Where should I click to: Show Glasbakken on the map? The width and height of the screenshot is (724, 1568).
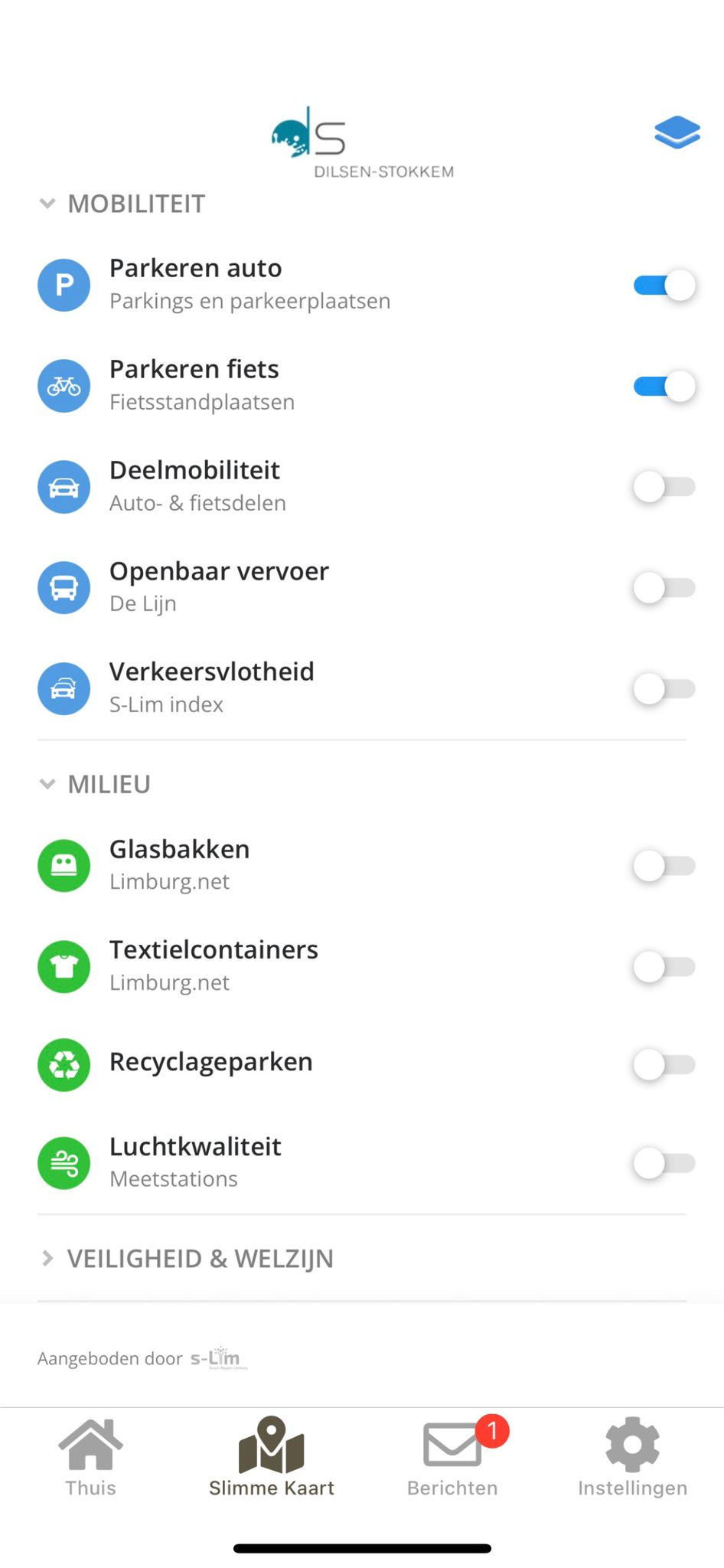tap(664, 866)
